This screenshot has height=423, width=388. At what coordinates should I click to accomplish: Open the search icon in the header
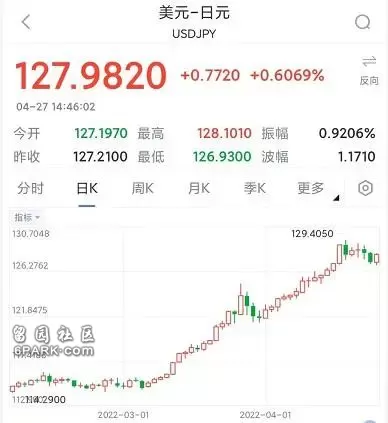(362, 23)
